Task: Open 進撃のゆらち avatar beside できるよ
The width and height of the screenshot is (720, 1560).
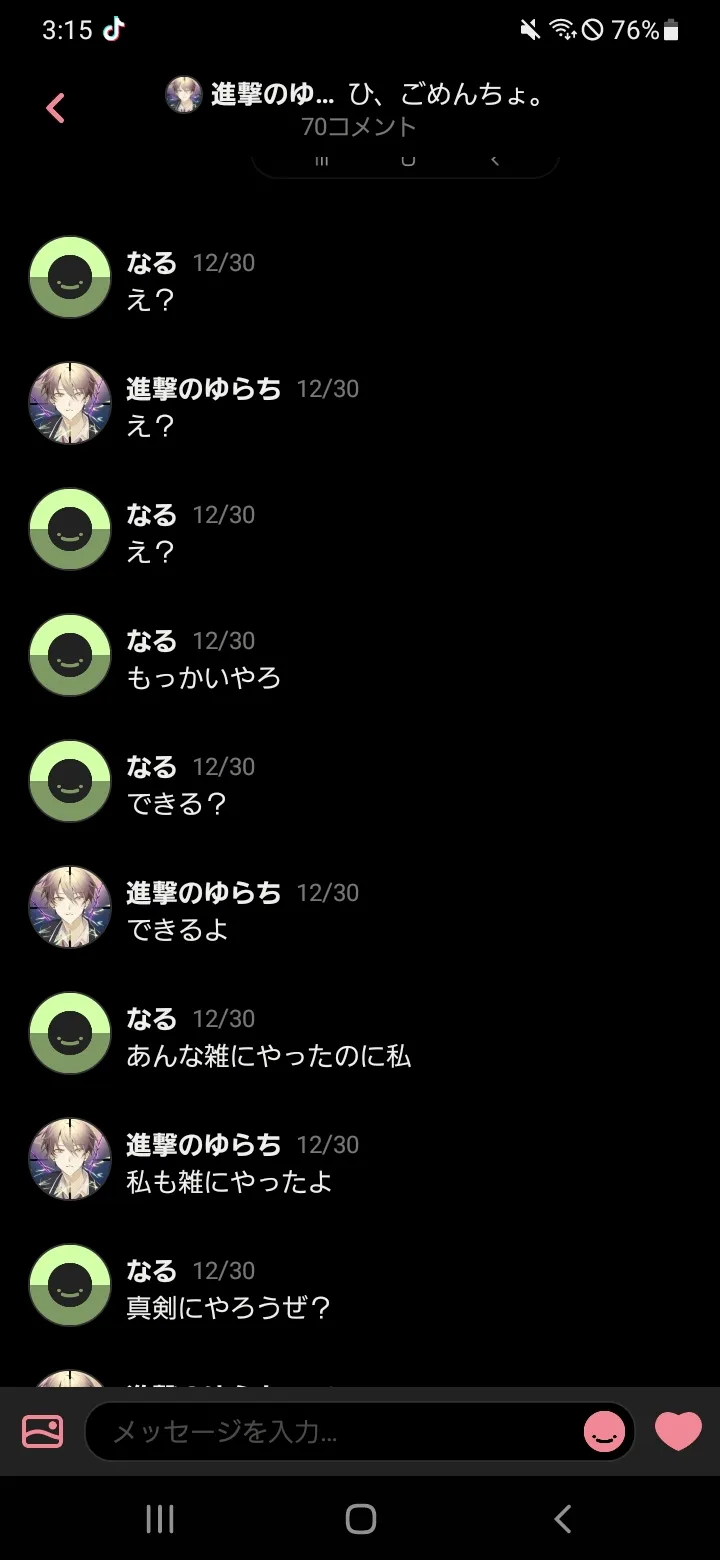Action: 69,907
